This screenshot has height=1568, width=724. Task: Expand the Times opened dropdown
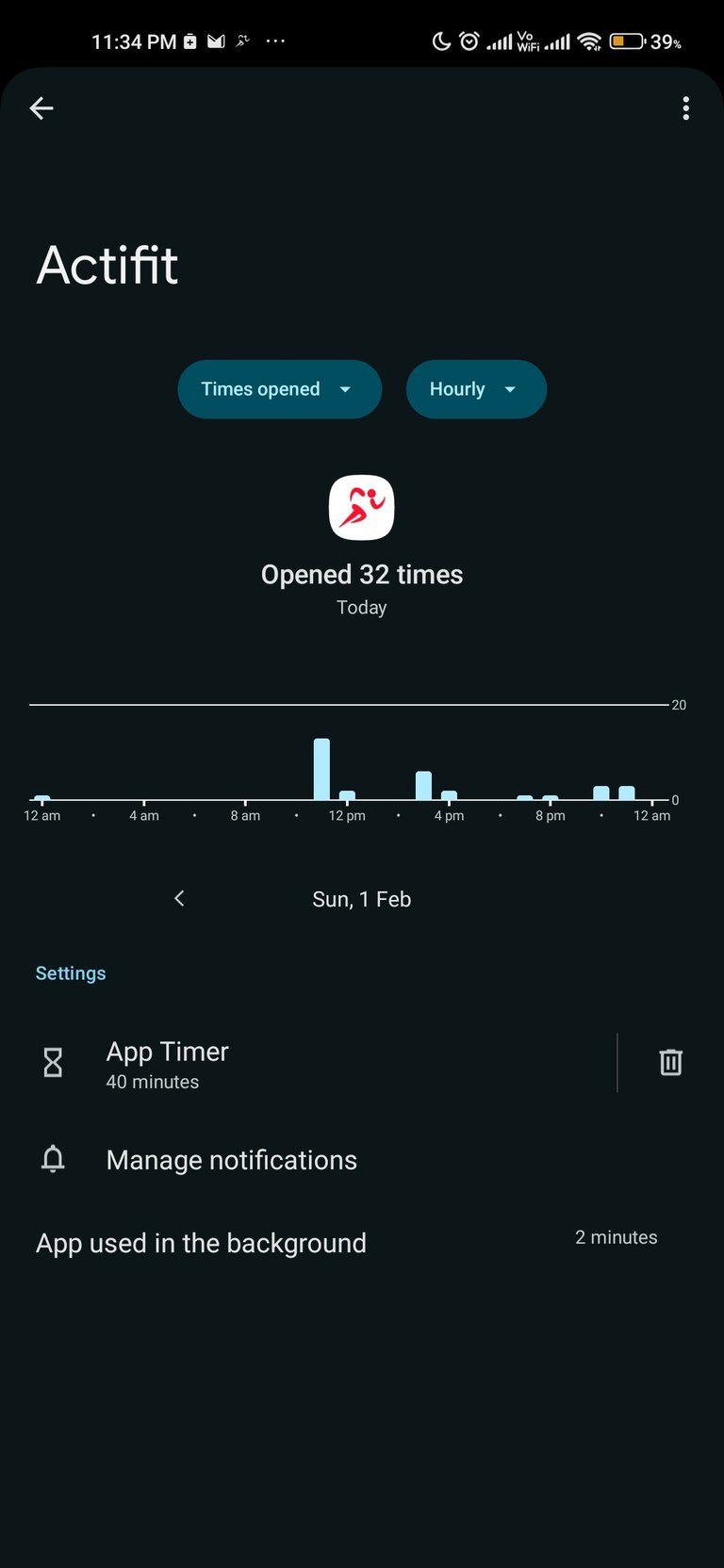click(x=279, y=389)
